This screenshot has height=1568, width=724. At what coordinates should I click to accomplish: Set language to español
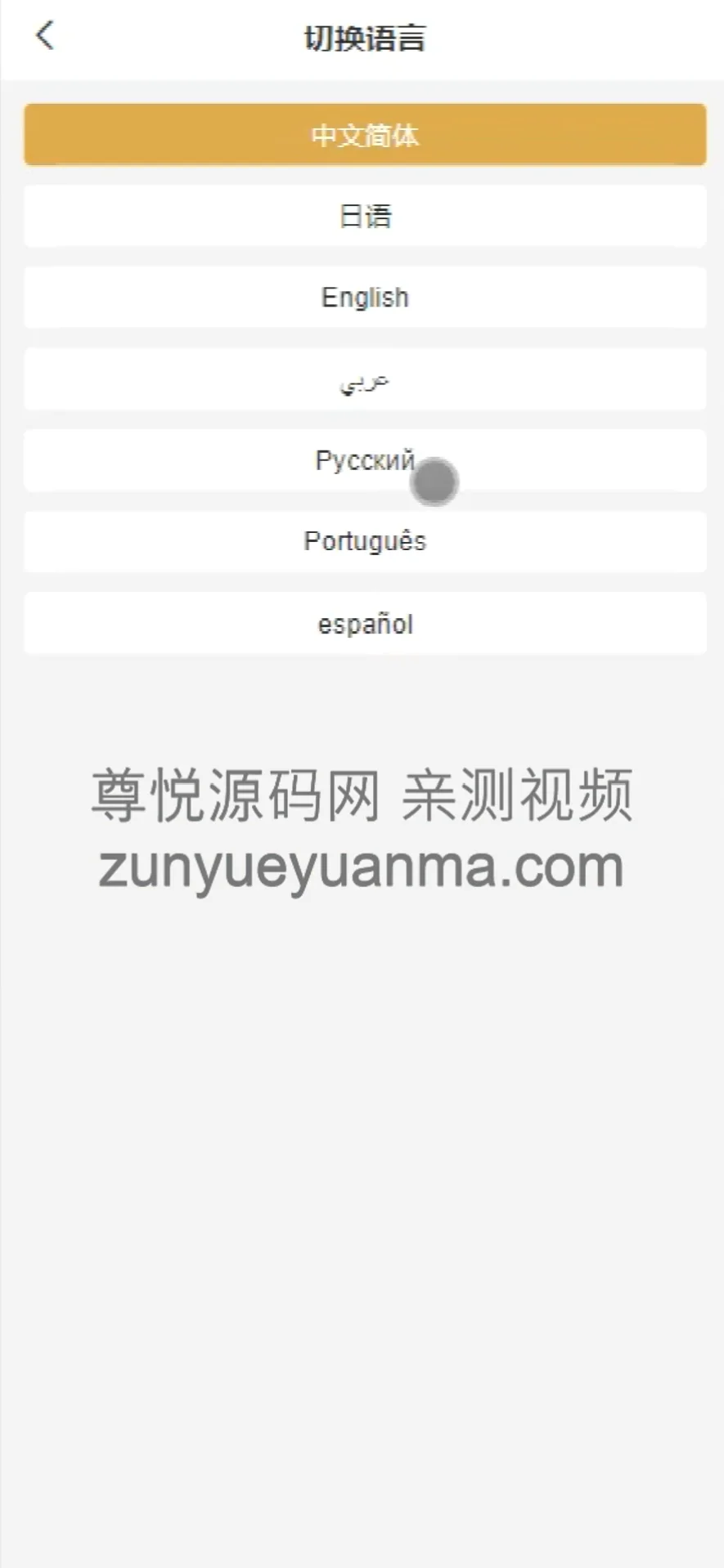[365, 624]
